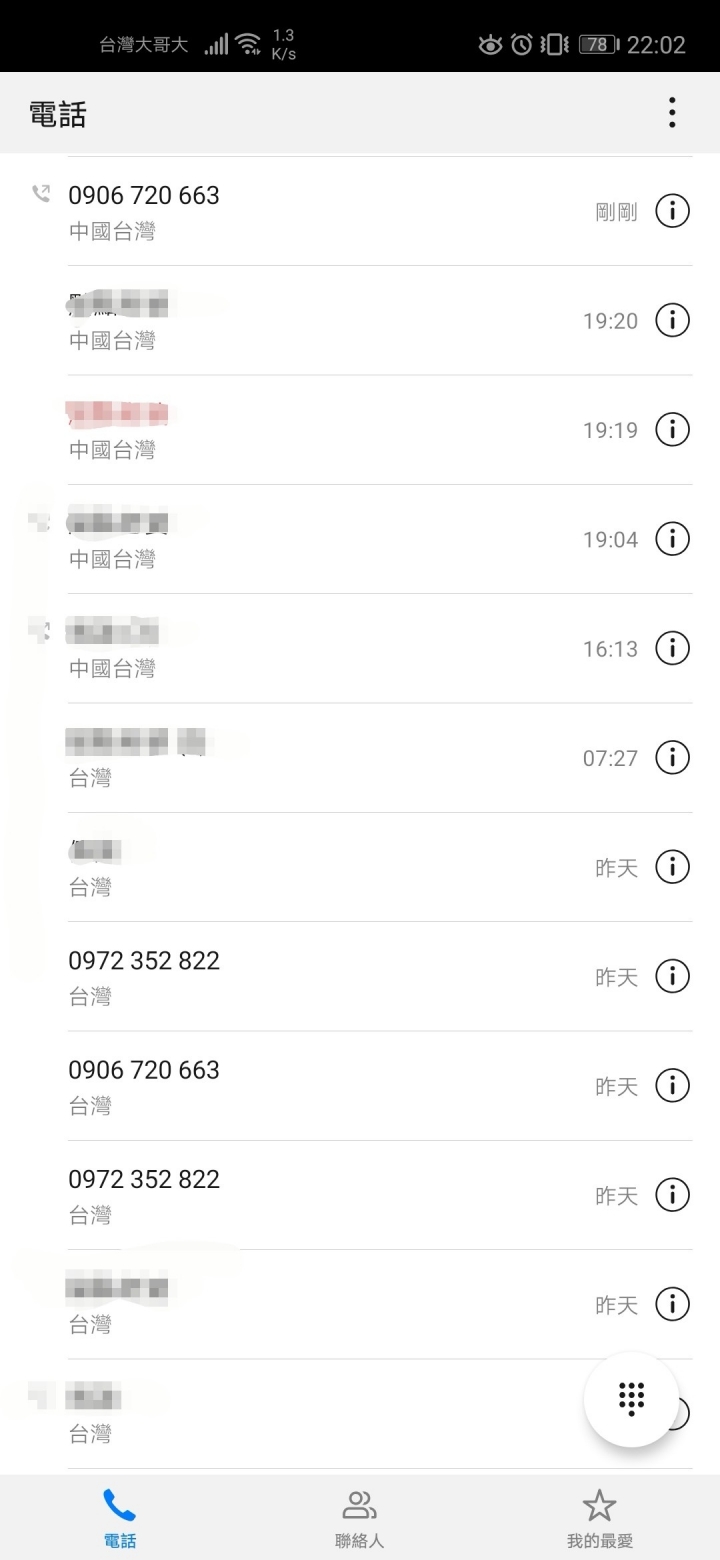
Task: Select the 電話 tab
Action: (x=120, y=1517)
